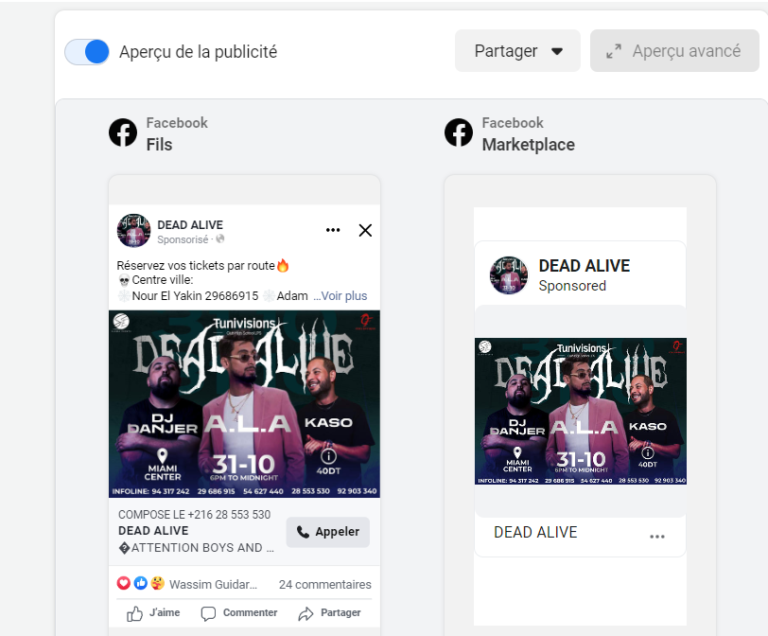Dismiss the DEAD ALIVE feed ad
The width and height of the screenshot is (768, 636).
coord(365,230)
